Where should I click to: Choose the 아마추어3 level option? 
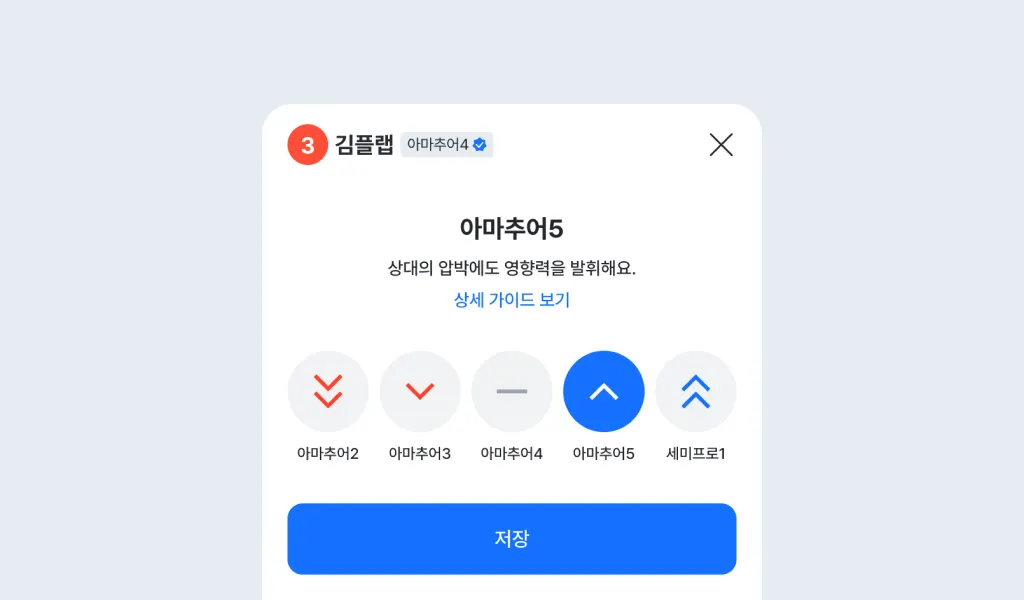point(420,391)
